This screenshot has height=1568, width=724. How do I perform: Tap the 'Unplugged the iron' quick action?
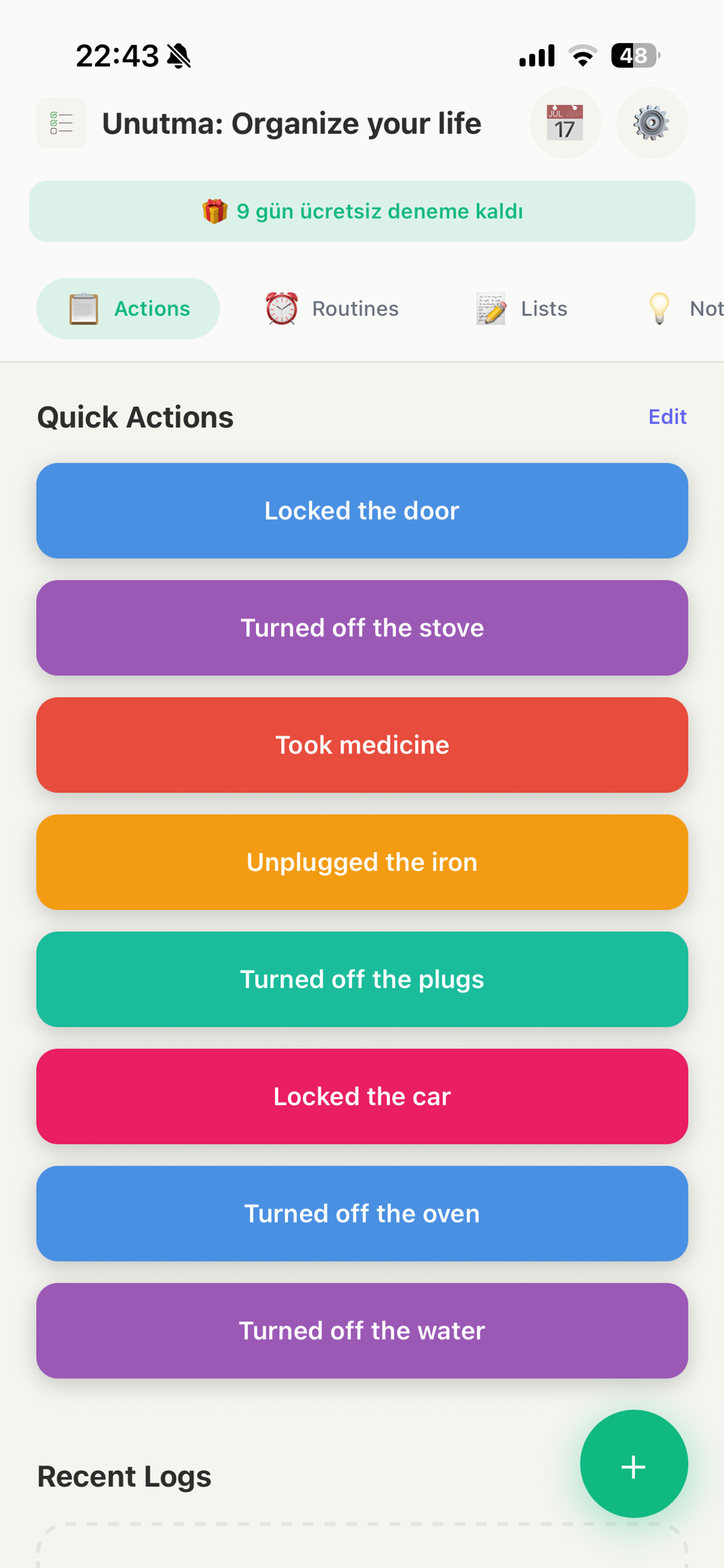pos(361,862)
